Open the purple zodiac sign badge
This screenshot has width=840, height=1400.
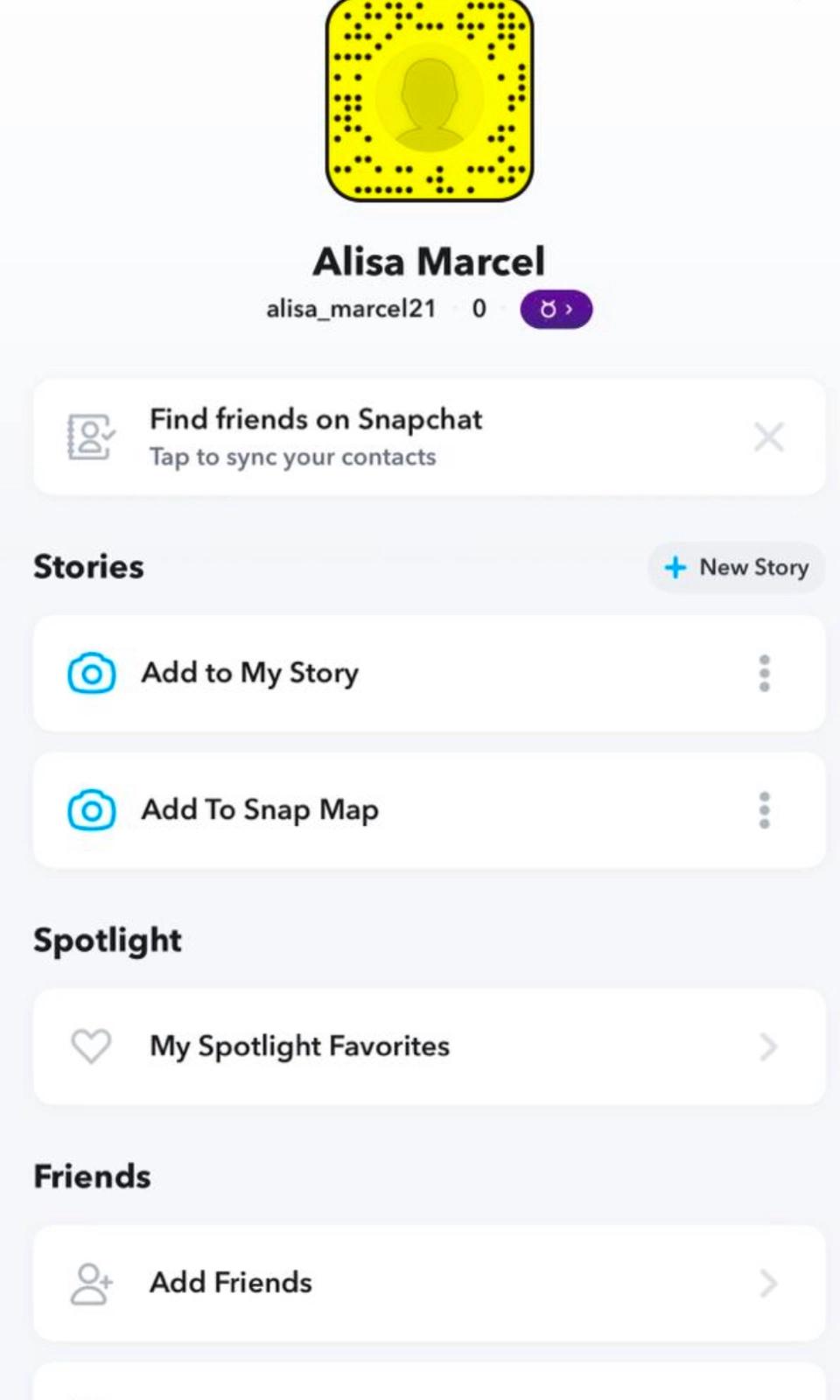pyautogui.click(x=556, y=309)
